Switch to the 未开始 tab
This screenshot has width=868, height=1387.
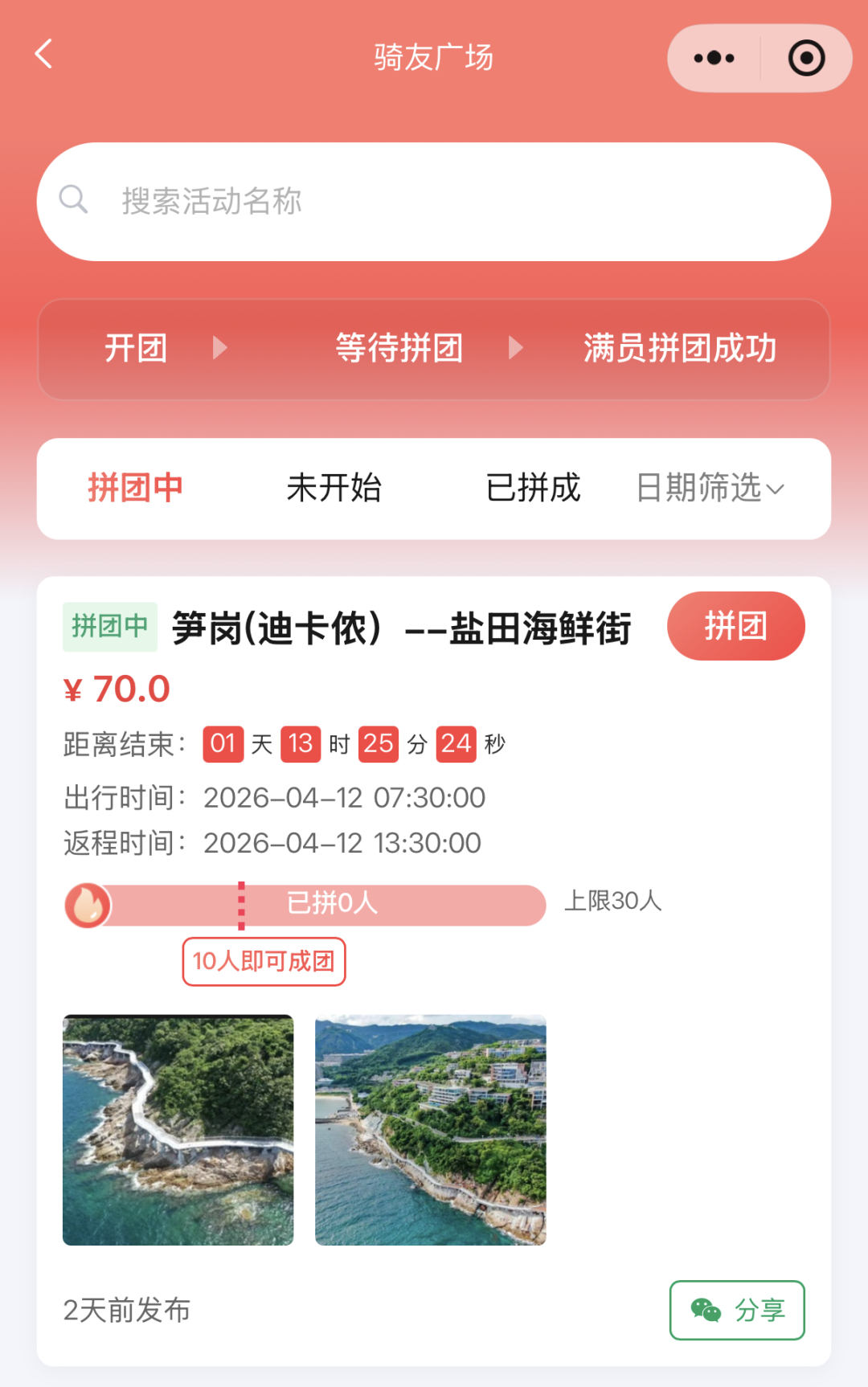[334, 488]
